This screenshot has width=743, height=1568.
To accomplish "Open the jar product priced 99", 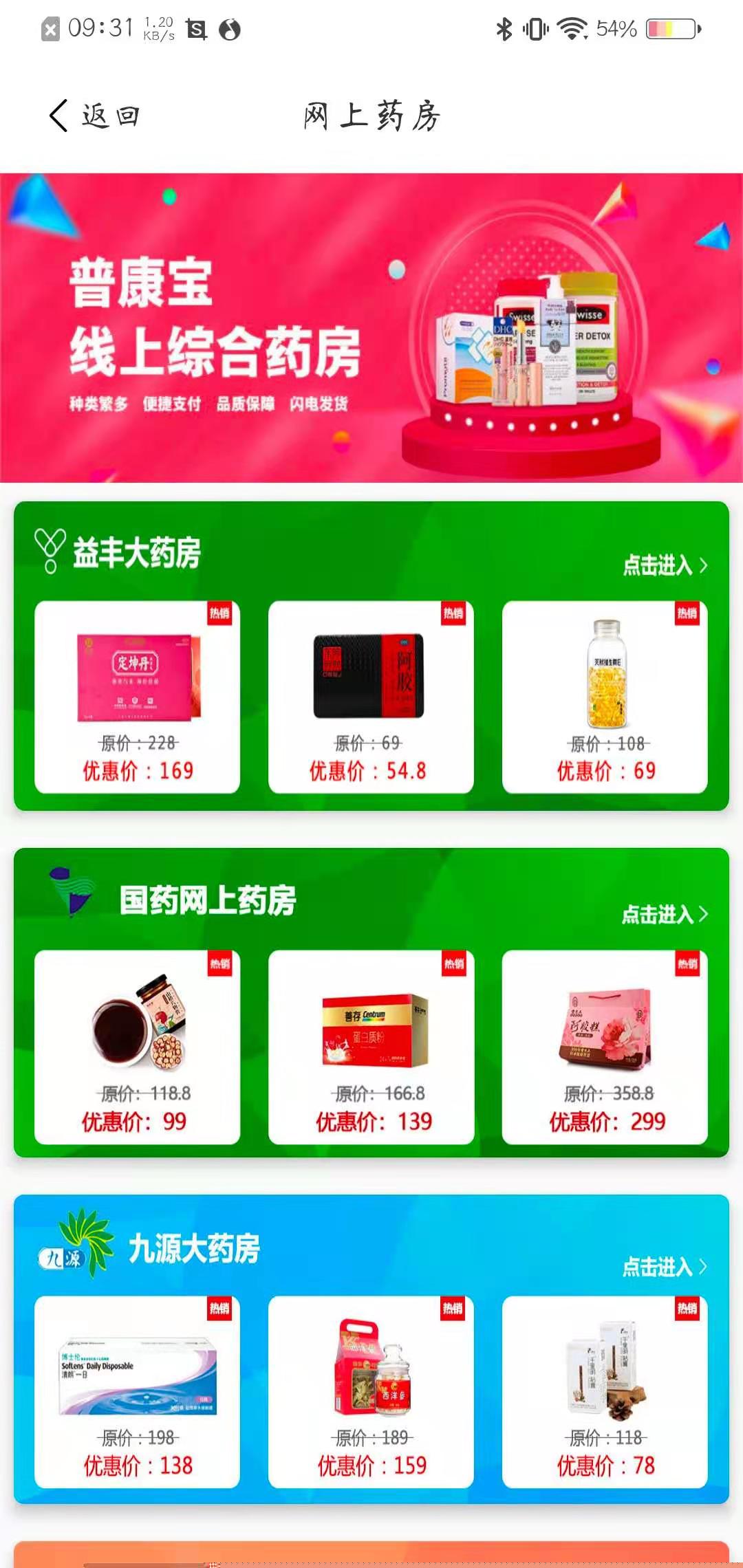I will (x=138, y=1047).
